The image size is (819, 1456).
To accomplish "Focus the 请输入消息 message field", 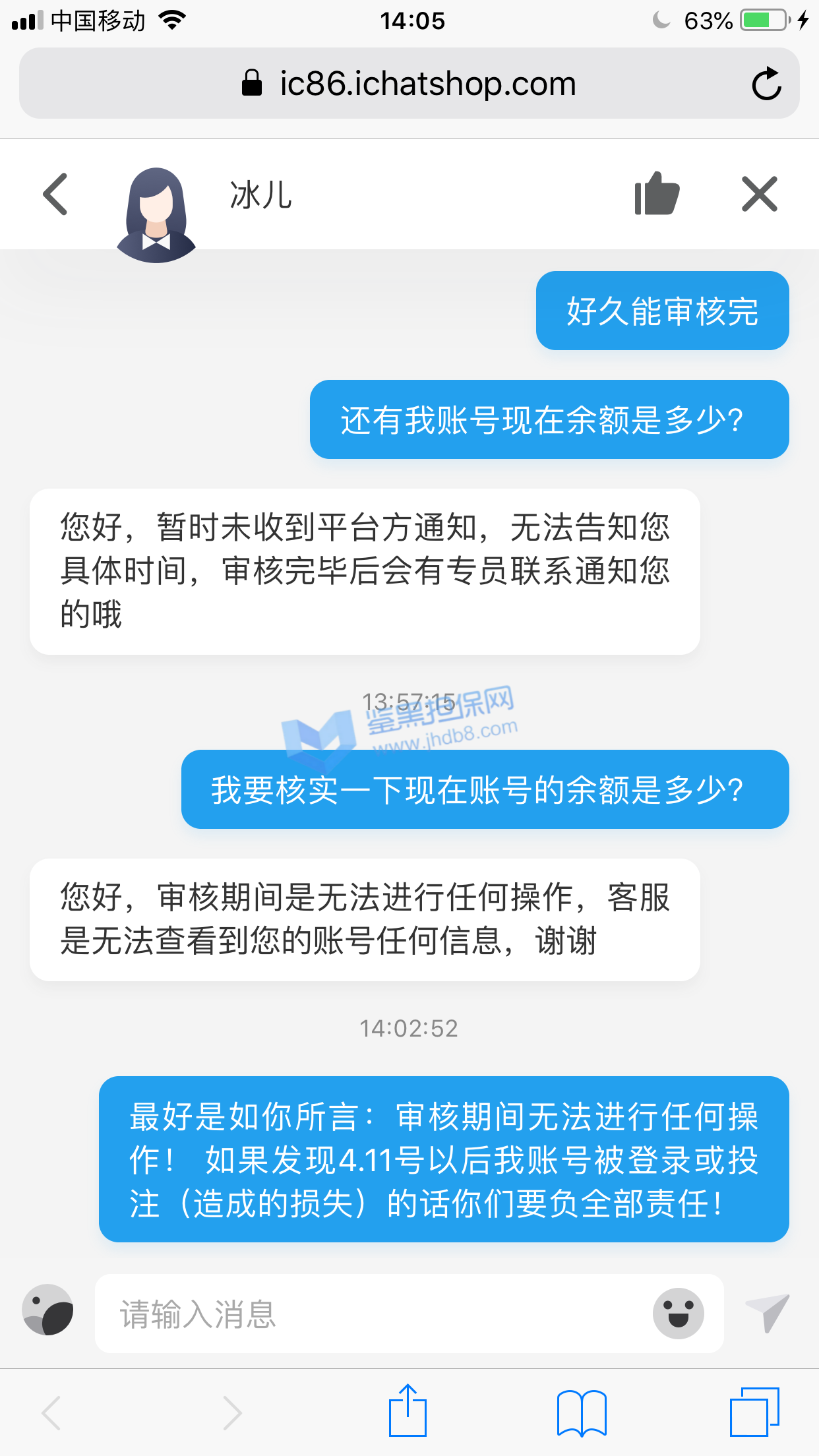I will pyautogui.click(x=369, y=1314).
